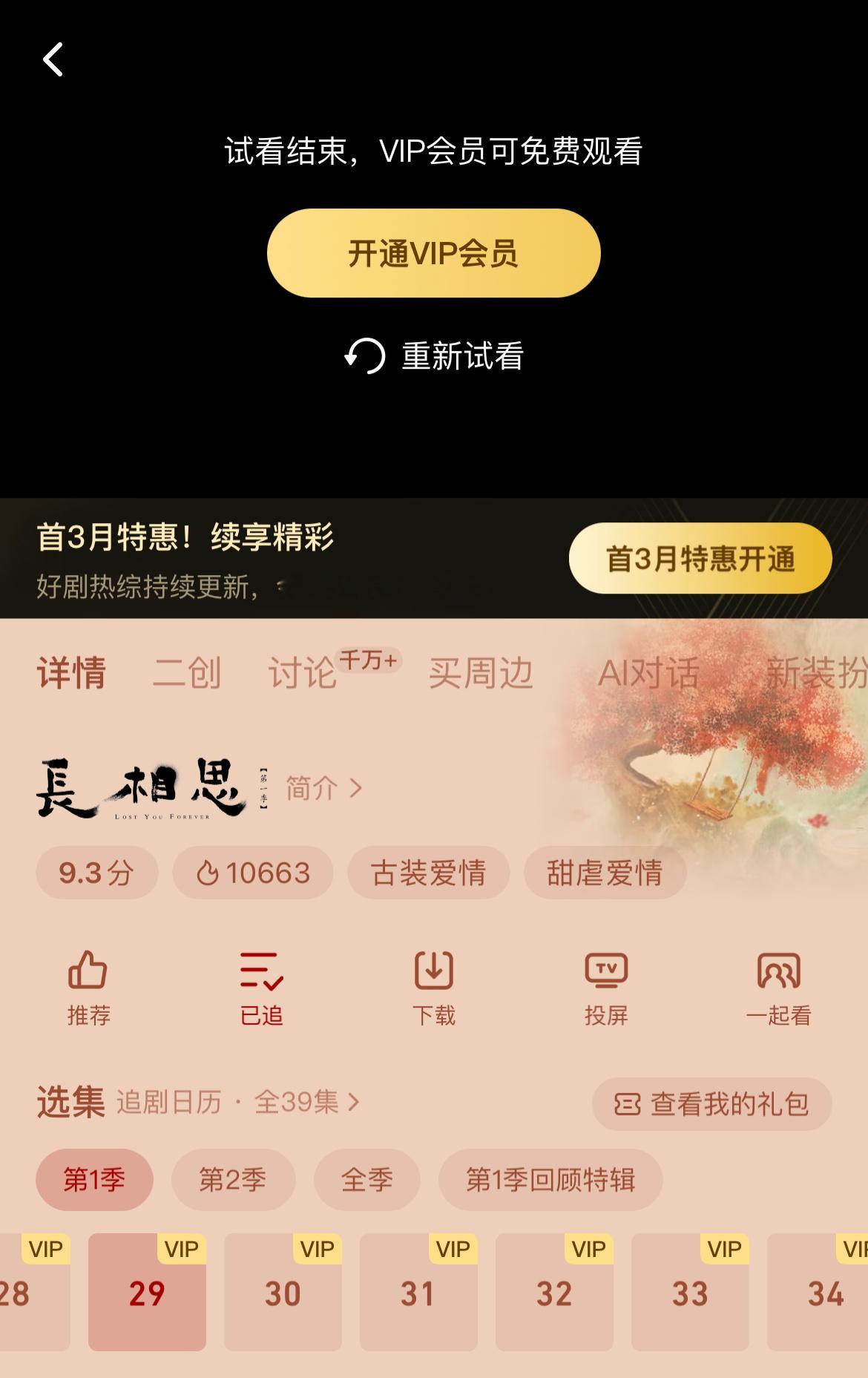Switch to the 全季 season option
The height and width of the screenshot is (1378, 868).
pyautogui.click(x=366, y=1180)
